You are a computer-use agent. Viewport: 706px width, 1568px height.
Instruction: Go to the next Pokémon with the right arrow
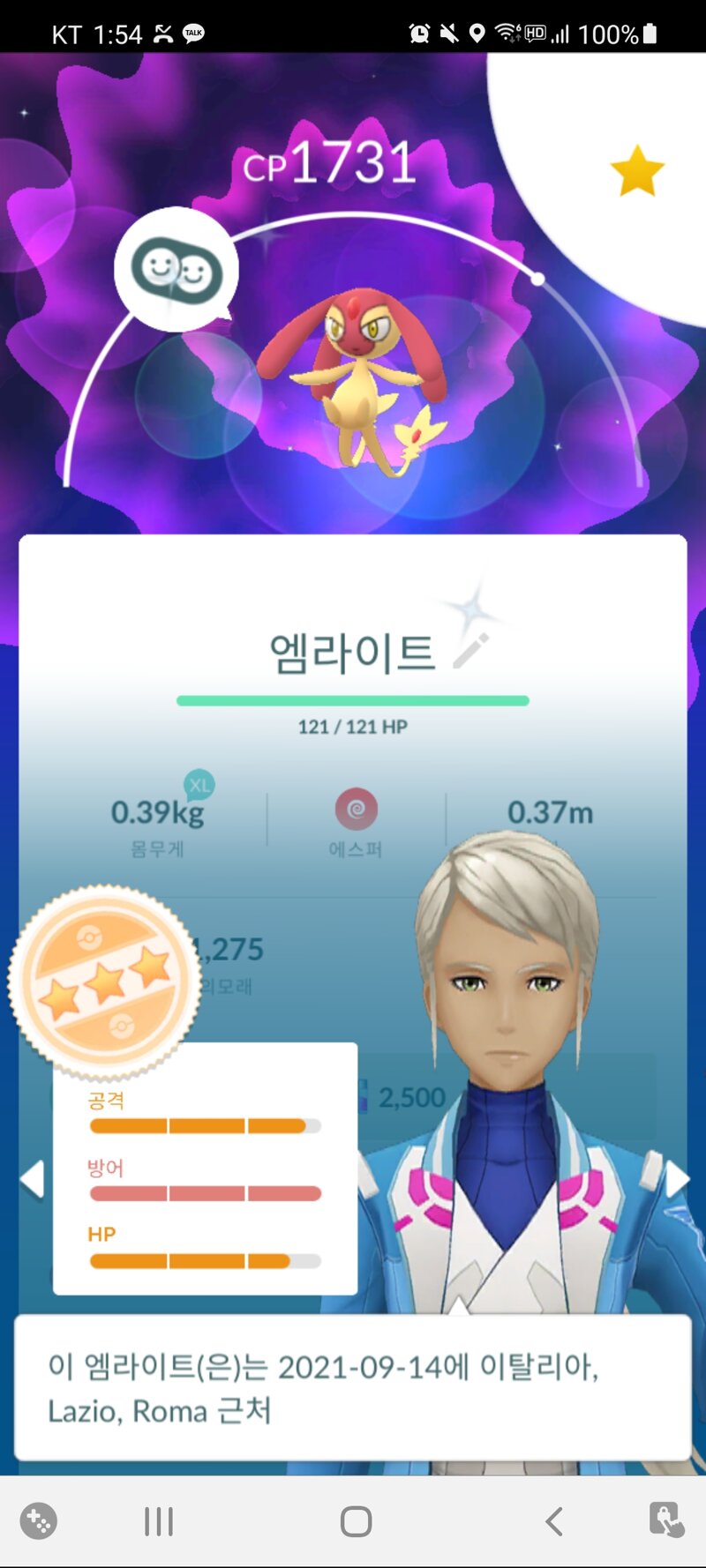[x=677, y=1179]
